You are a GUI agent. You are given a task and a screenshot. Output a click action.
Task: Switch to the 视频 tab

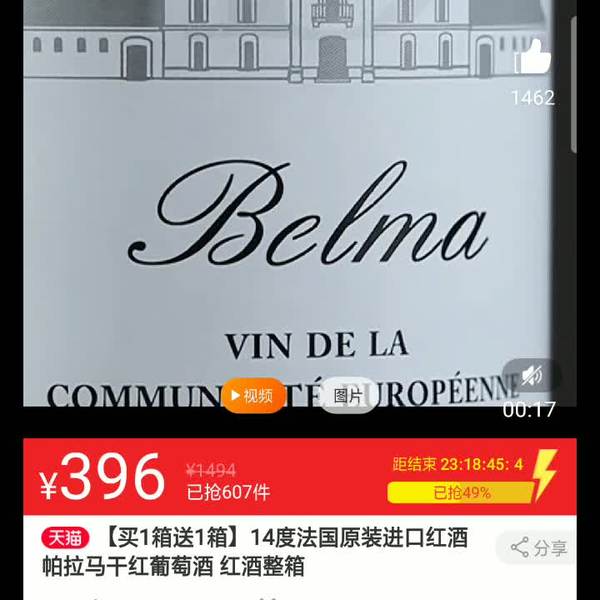[252, 396]
